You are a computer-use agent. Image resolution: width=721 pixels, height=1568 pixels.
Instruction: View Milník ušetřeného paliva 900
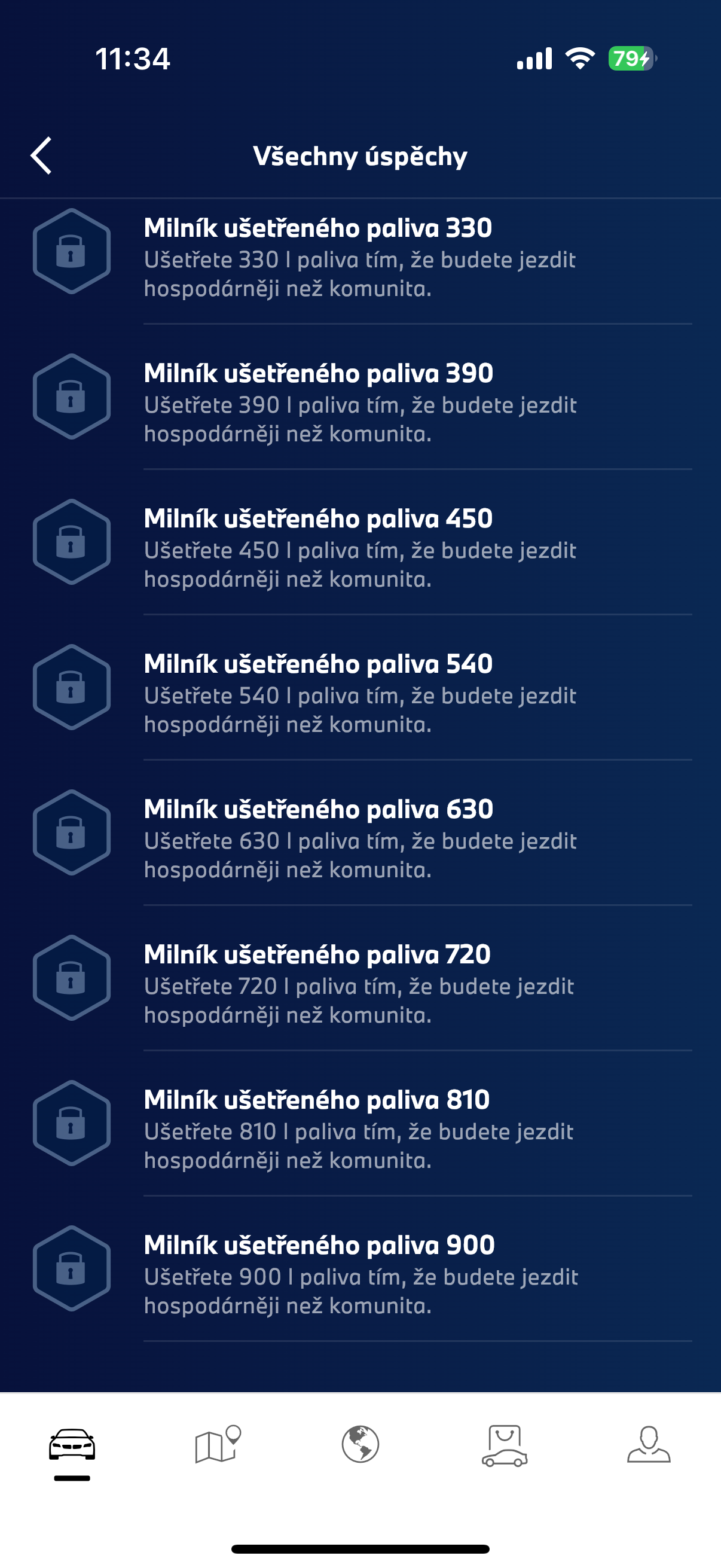point(360,1274)
